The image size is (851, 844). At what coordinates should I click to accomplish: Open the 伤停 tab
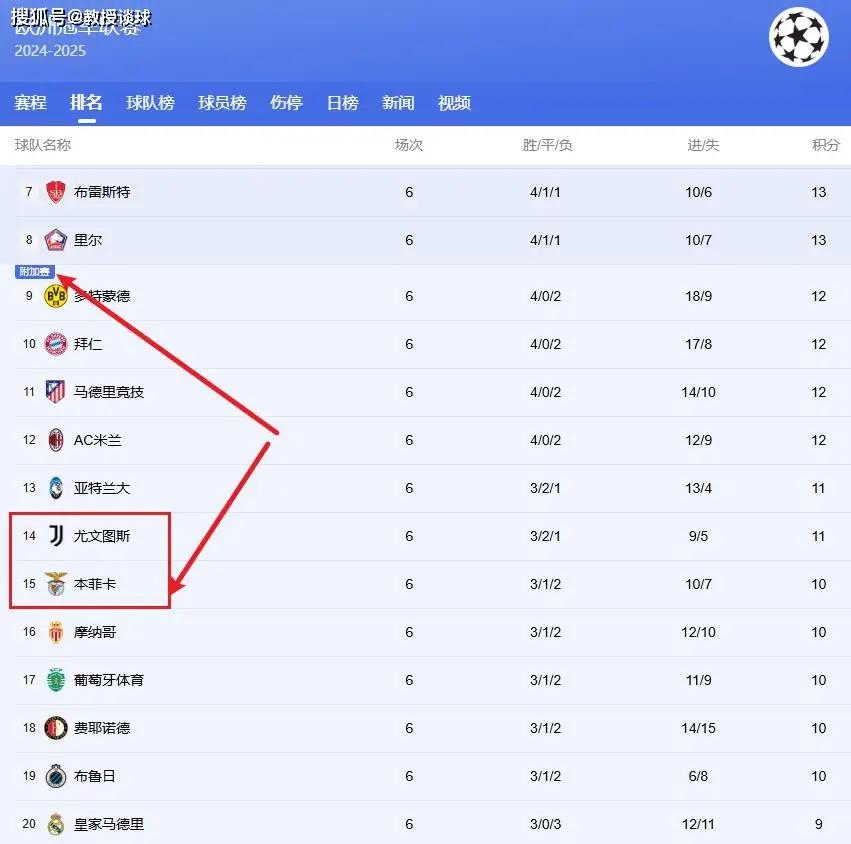pyautogui.click(x=286, y=103)
